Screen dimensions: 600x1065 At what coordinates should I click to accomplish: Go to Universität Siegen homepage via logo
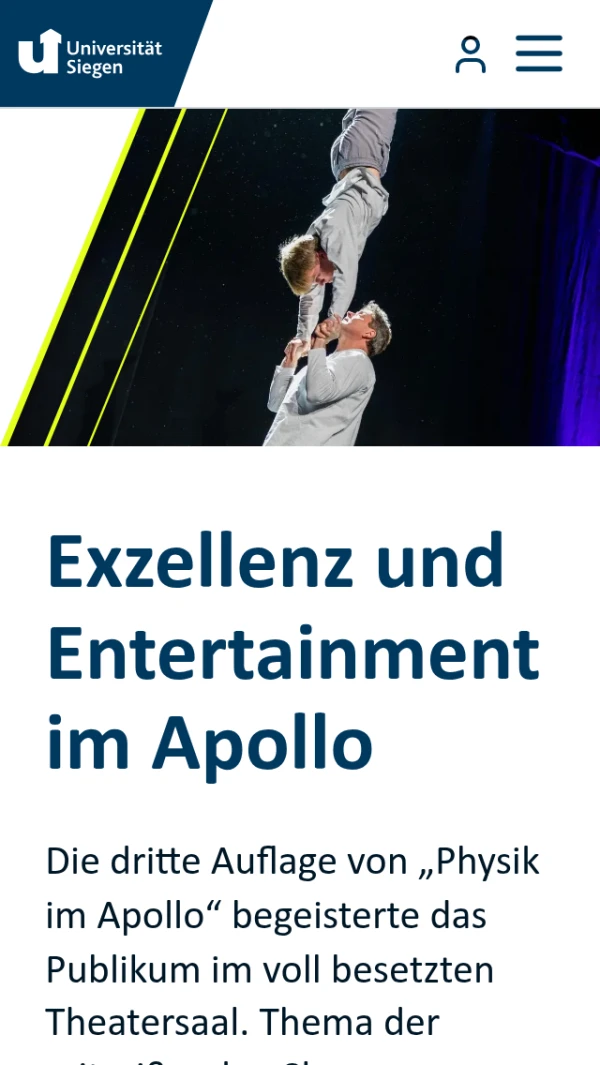(x=90, y=52)
